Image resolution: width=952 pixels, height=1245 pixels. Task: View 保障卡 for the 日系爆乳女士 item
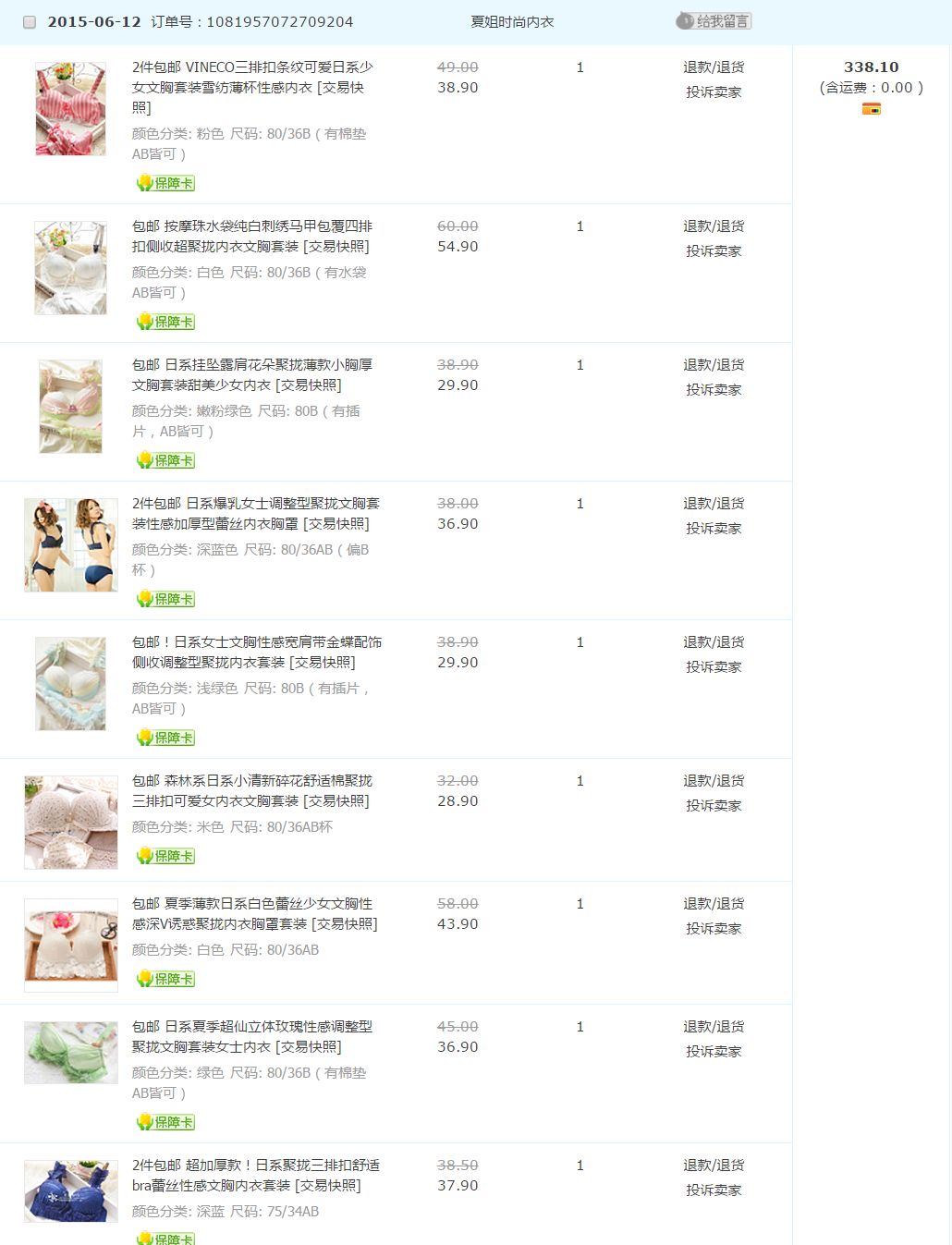[x=166, y=599]
